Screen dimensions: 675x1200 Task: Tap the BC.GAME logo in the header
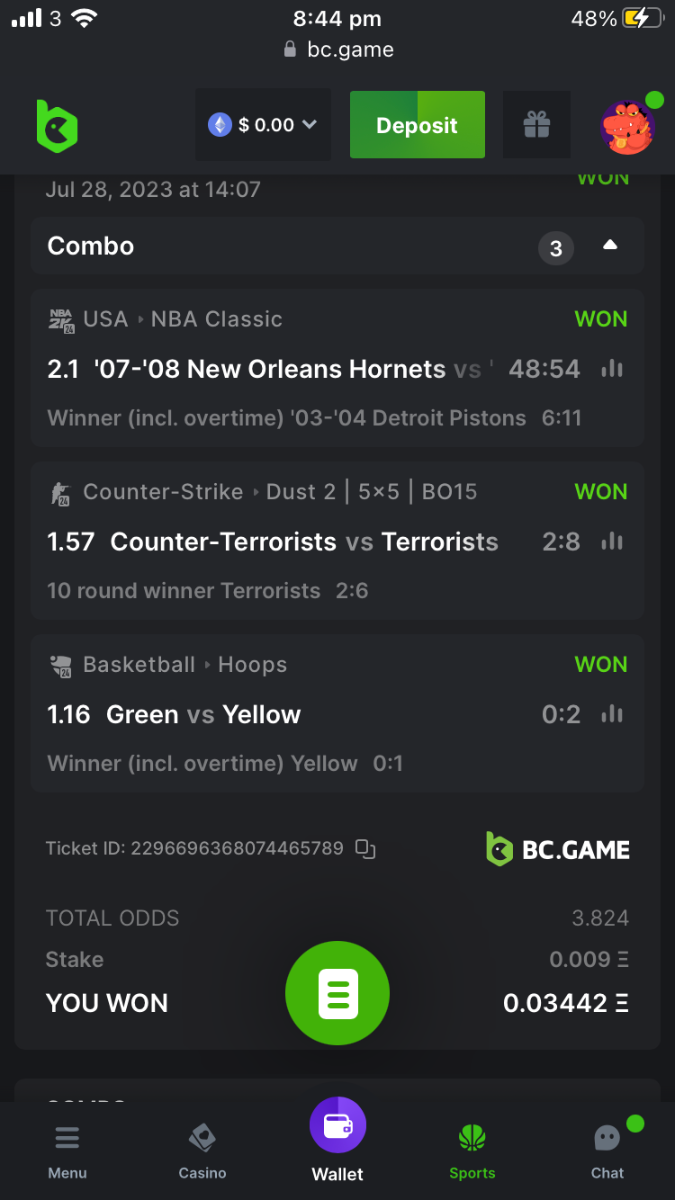(x=57, y=126)
